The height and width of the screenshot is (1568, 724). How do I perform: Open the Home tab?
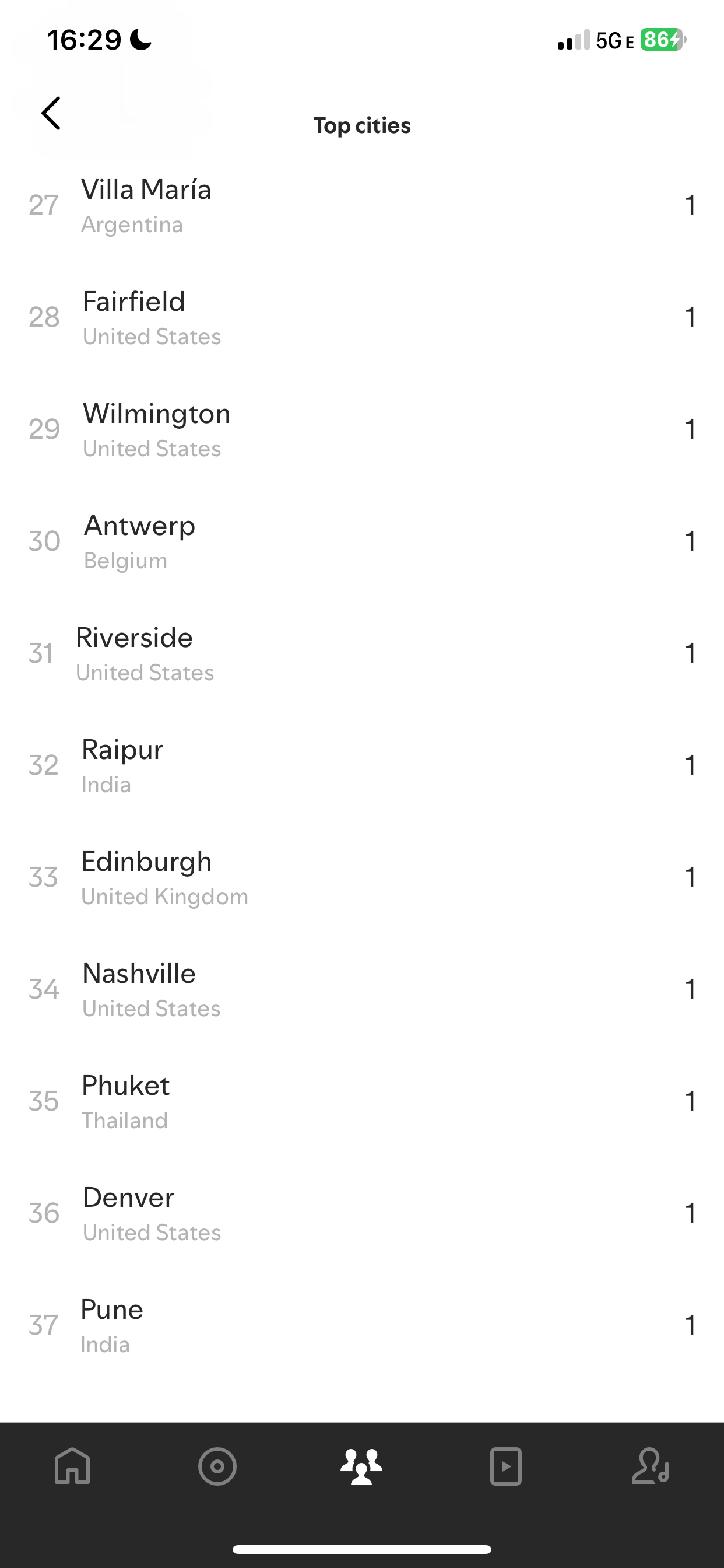tap(72, 1466)
